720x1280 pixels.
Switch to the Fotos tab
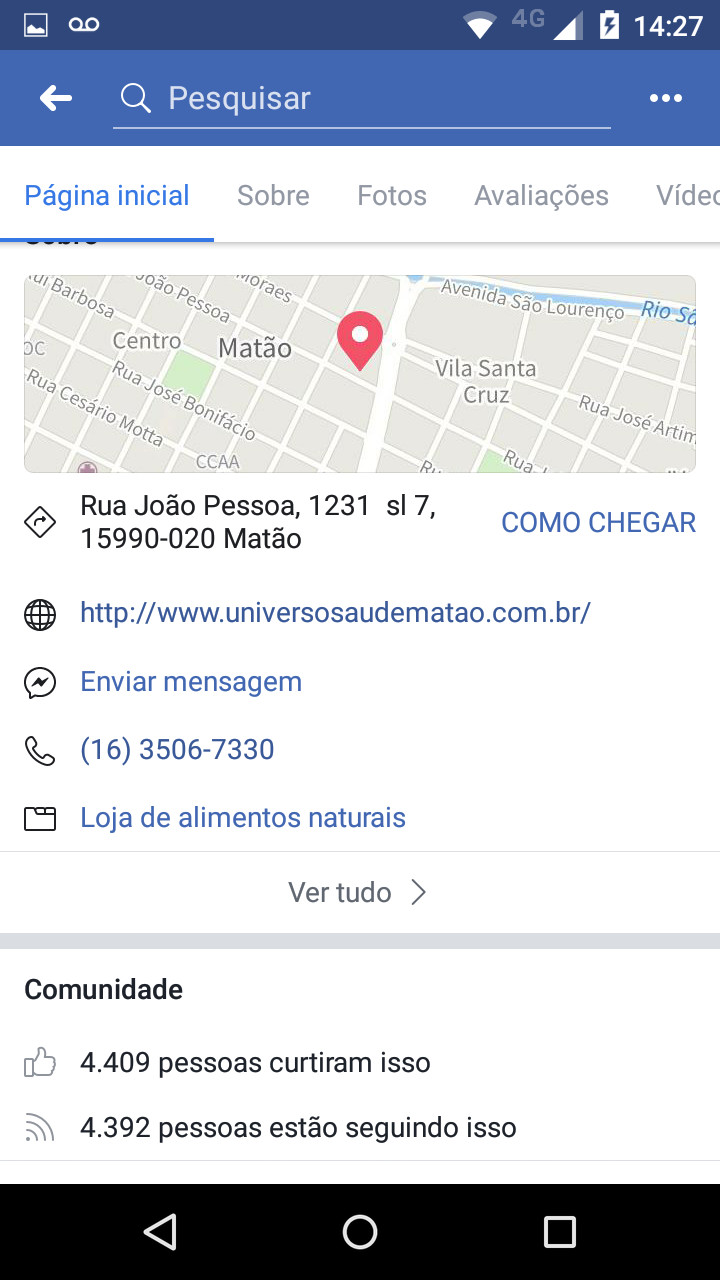pyautogui.click(x=392, y=195)
